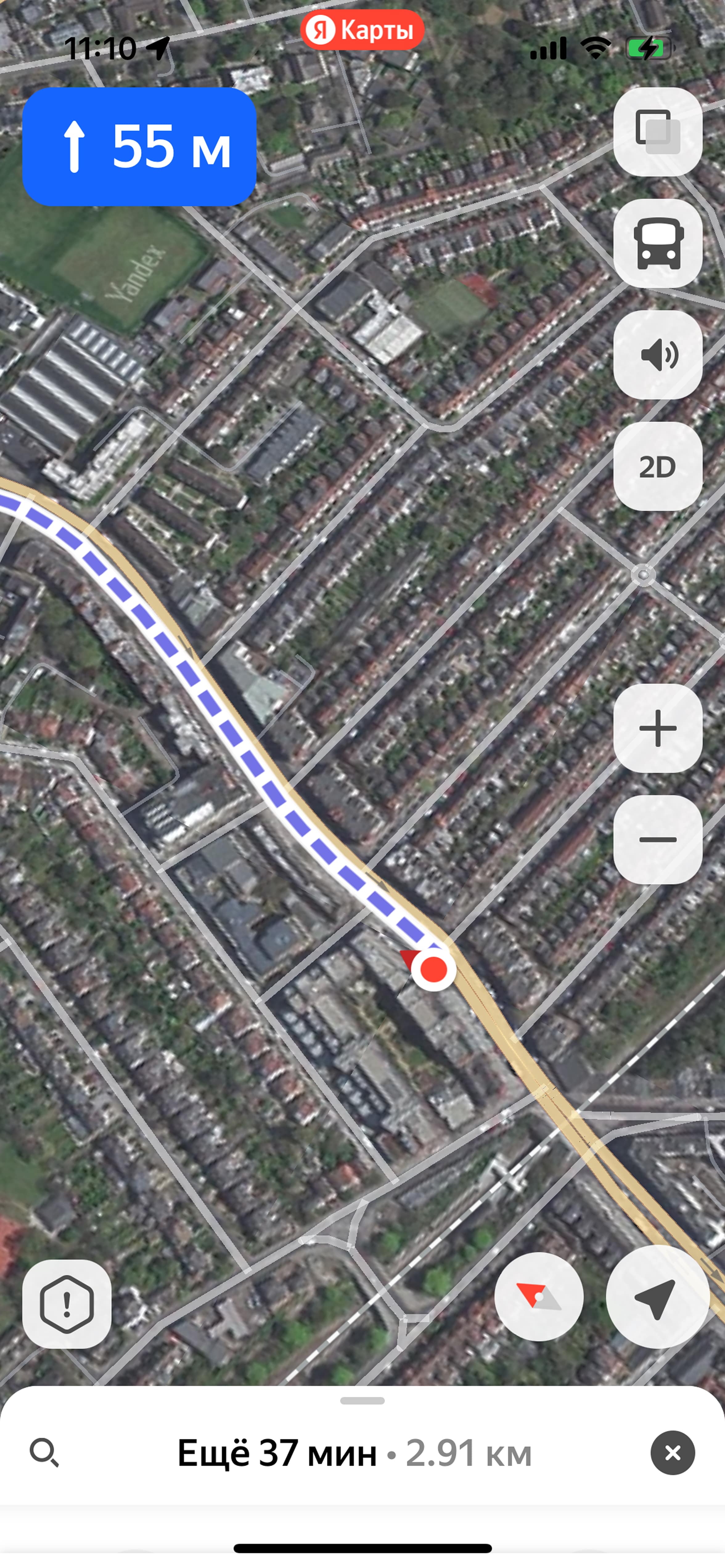
Task: Center map on my location
Action: 657,1297
